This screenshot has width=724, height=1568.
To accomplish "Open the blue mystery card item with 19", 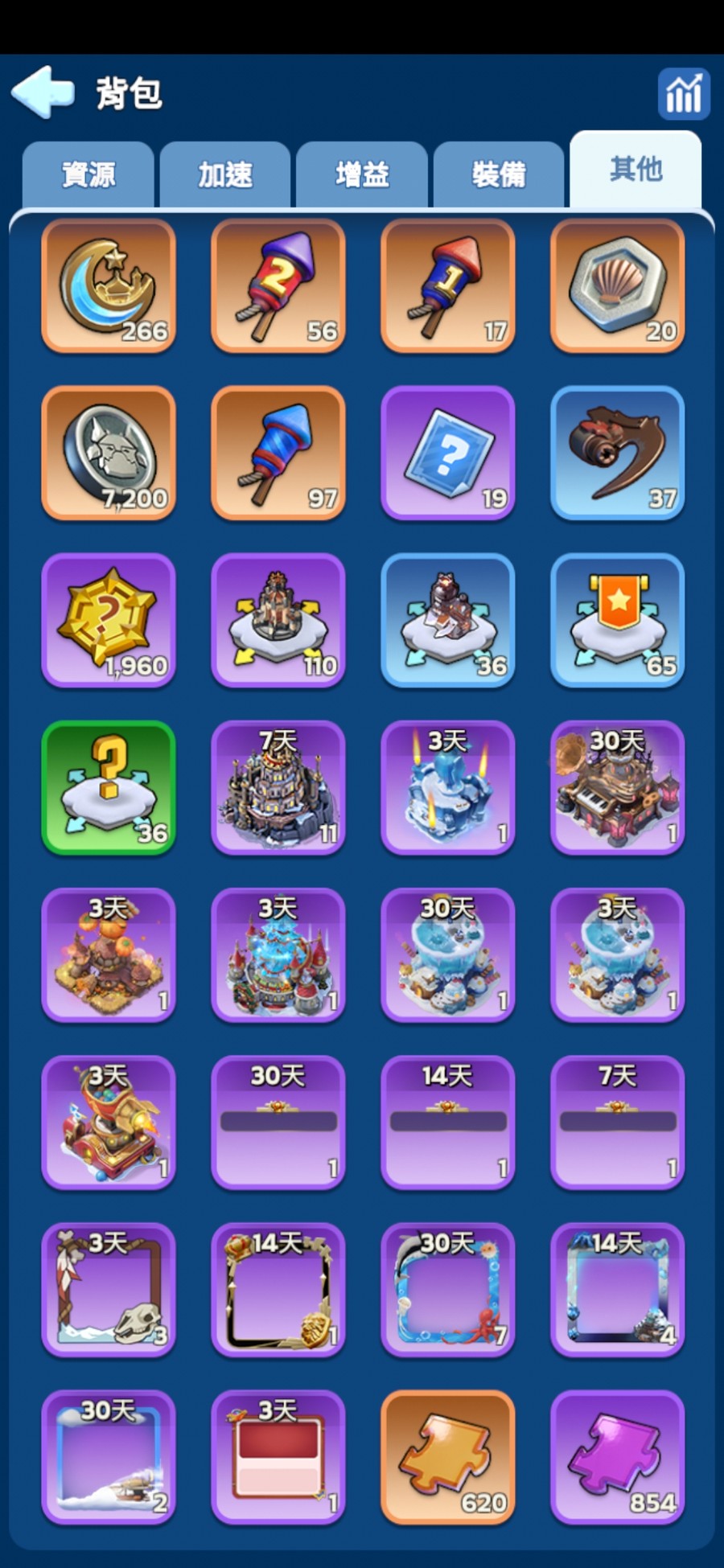I will click(x=447, y=454).
